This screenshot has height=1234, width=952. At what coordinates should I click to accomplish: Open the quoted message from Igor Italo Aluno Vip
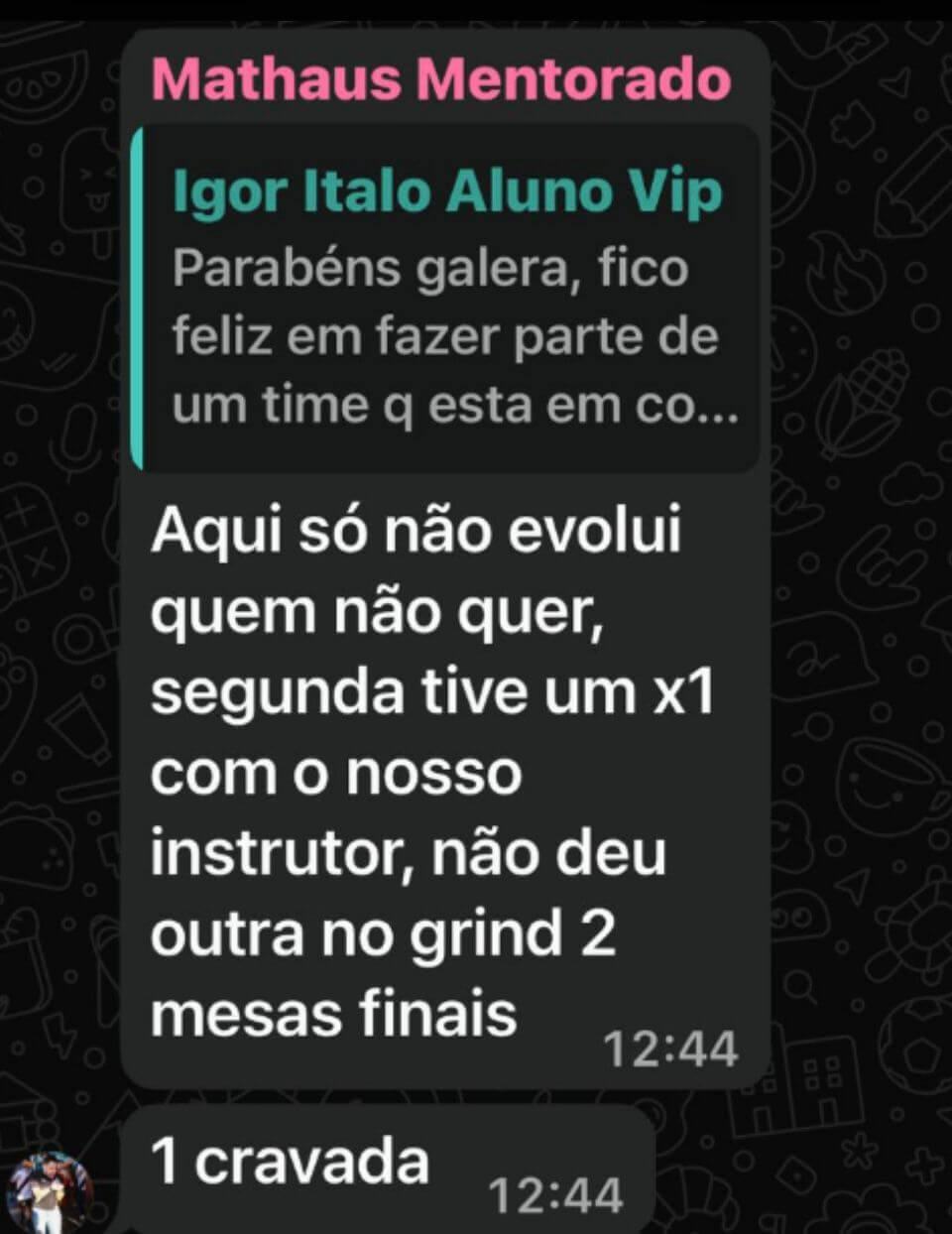click(x=446, y=298)
